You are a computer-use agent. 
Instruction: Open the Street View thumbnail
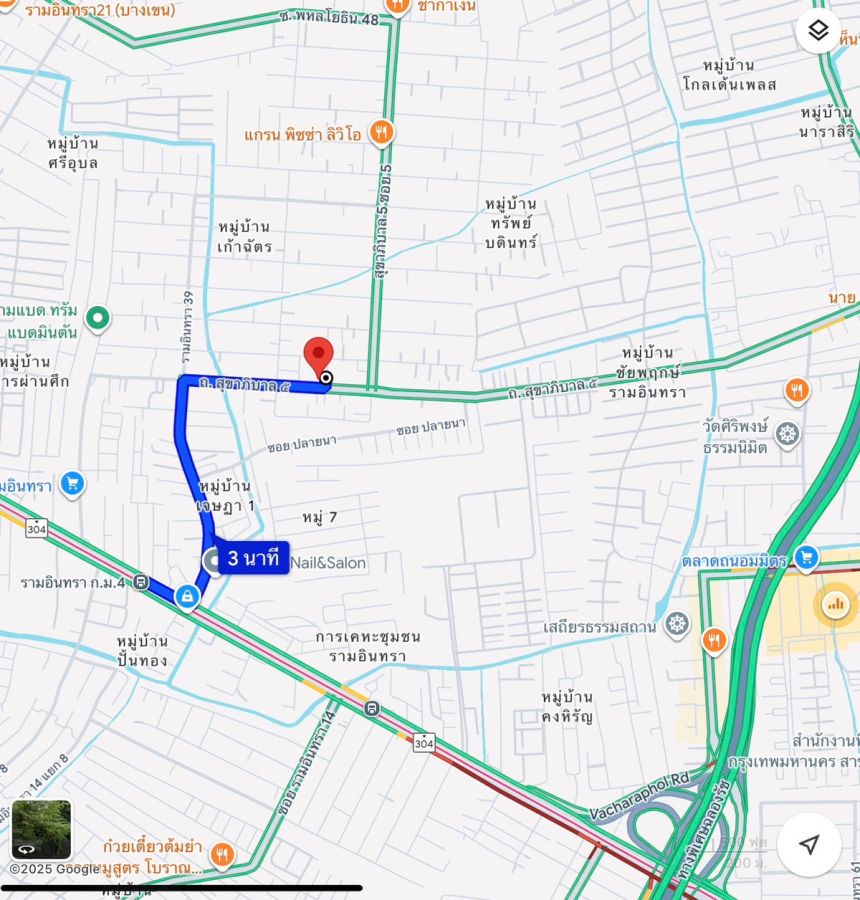click(x=41, y=829)
